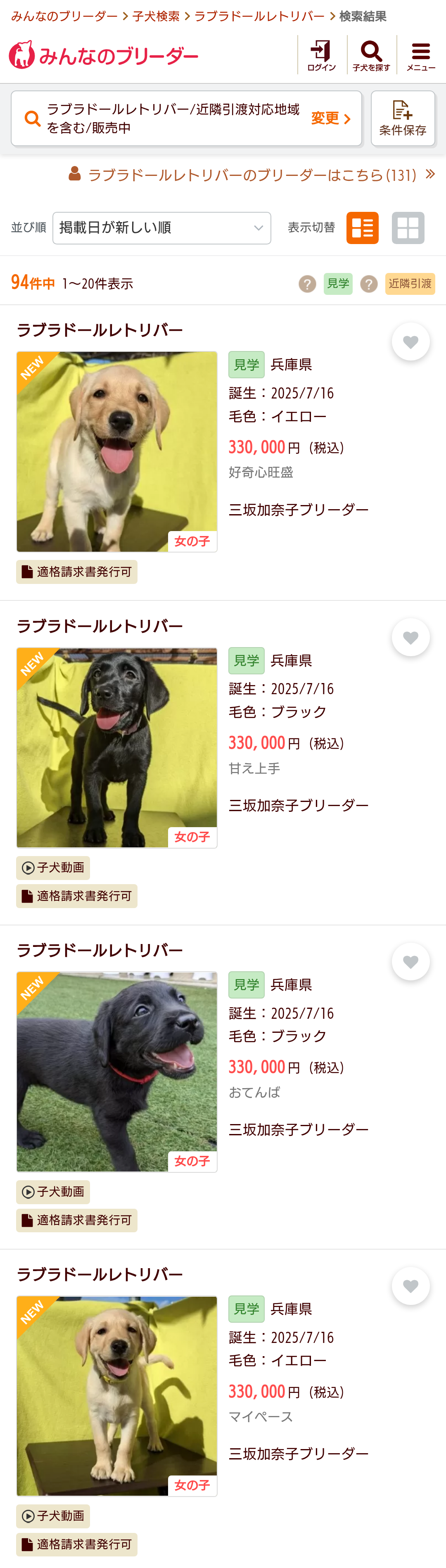
Task: Open the おてんば puppy listing photo
Action: [117, 1071]
